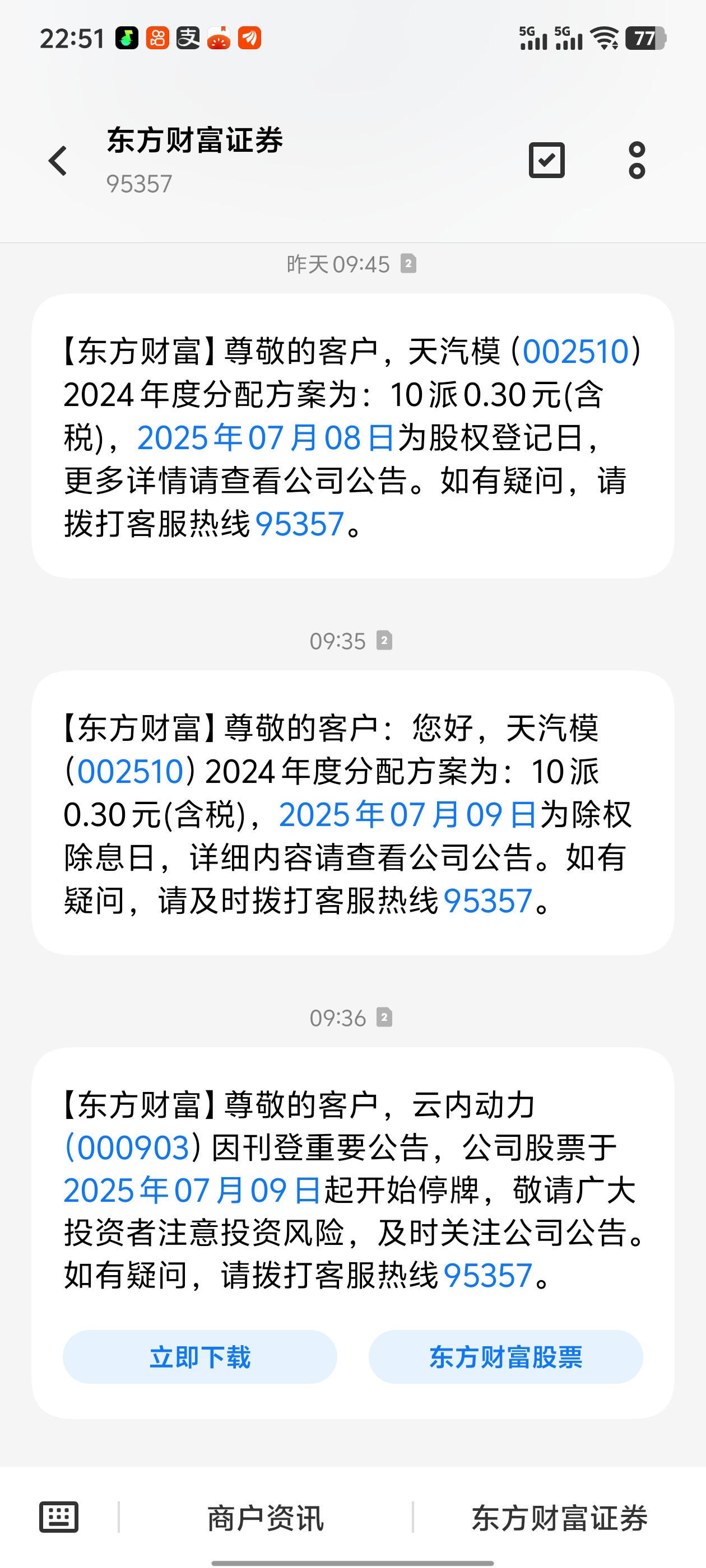Open the three-dot overflow menu
This screenshot has height=1568, width=706.
tap(637, 161)
